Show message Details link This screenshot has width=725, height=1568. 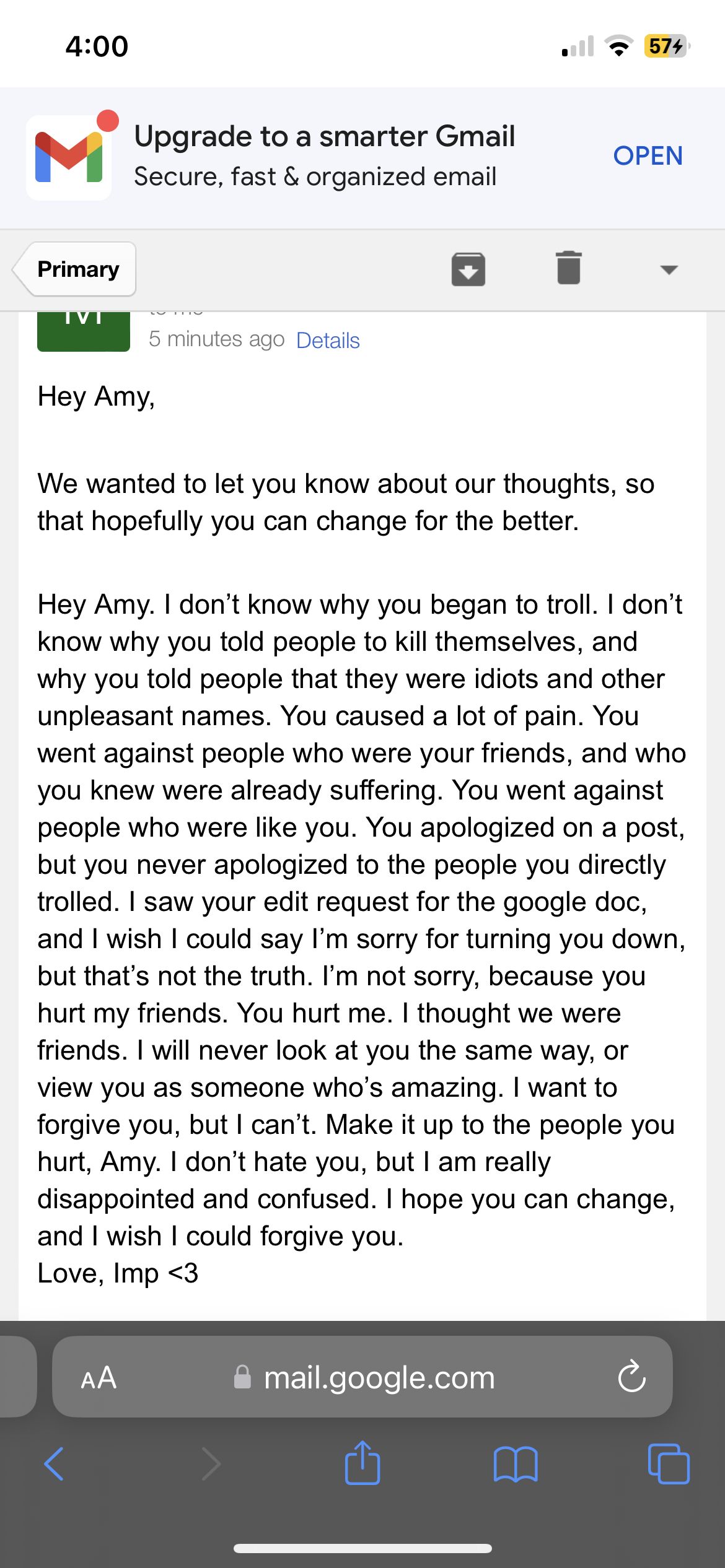point(328,341)
